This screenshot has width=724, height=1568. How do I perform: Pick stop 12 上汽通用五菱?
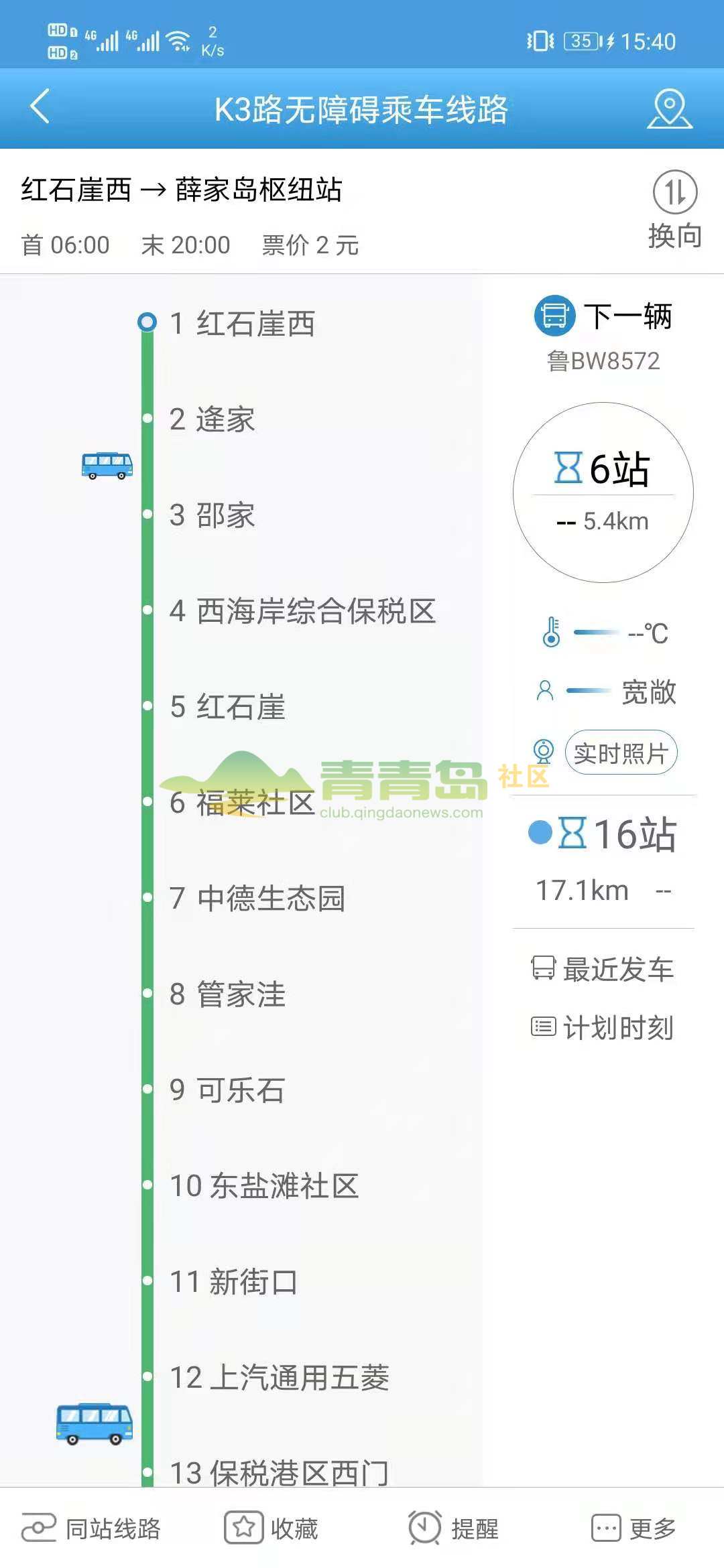coord(279,1378)
